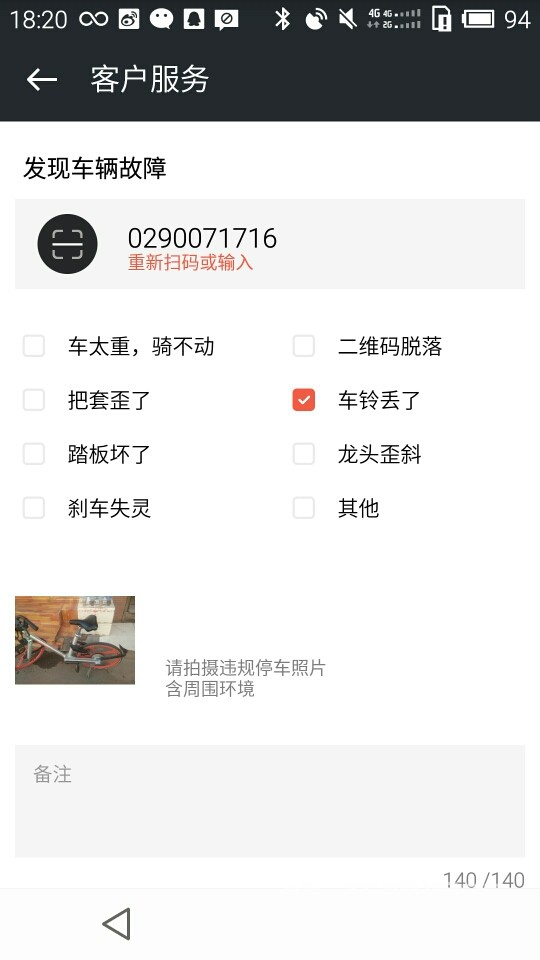Tap the scan QR code icon
Screen dimensions: 540x960
tap(67, 244)
